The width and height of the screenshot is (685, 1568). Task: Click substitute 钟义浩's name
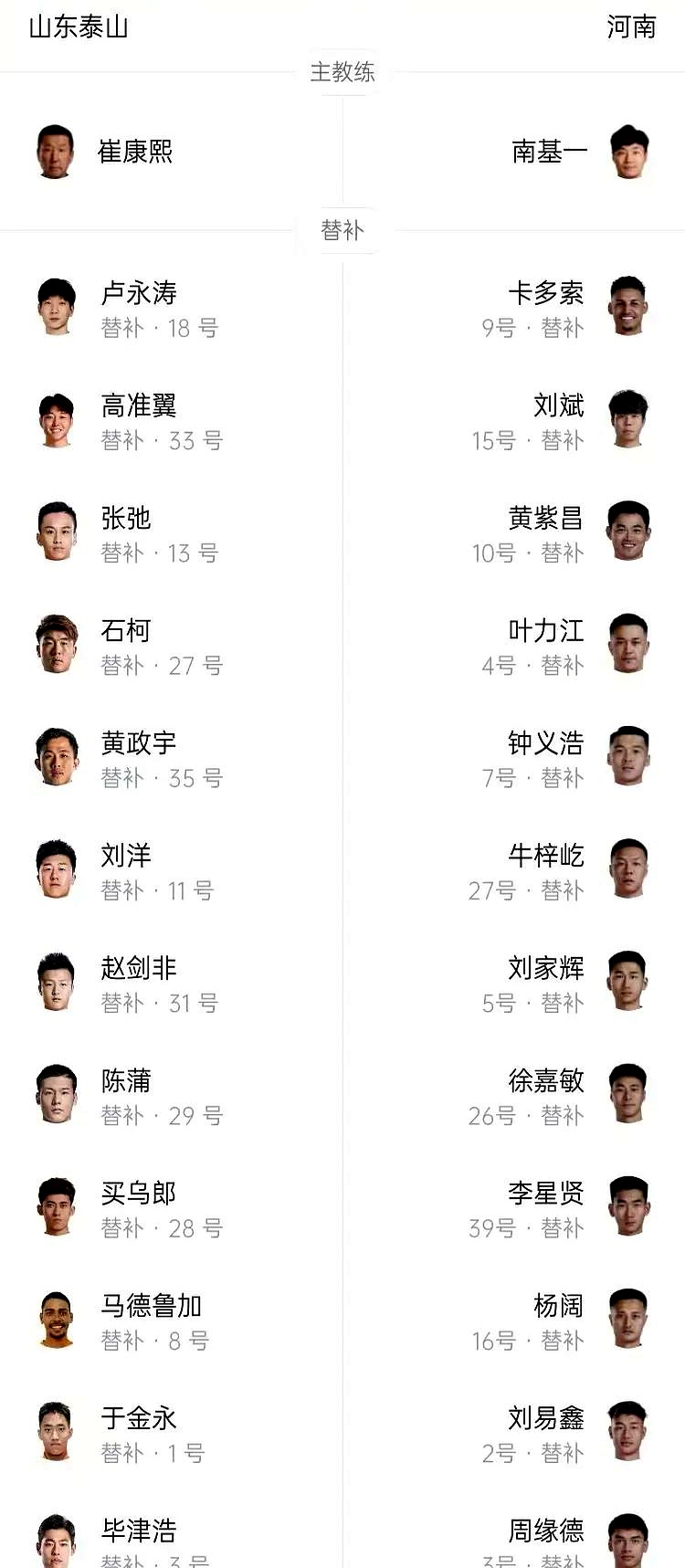[547, 742]
